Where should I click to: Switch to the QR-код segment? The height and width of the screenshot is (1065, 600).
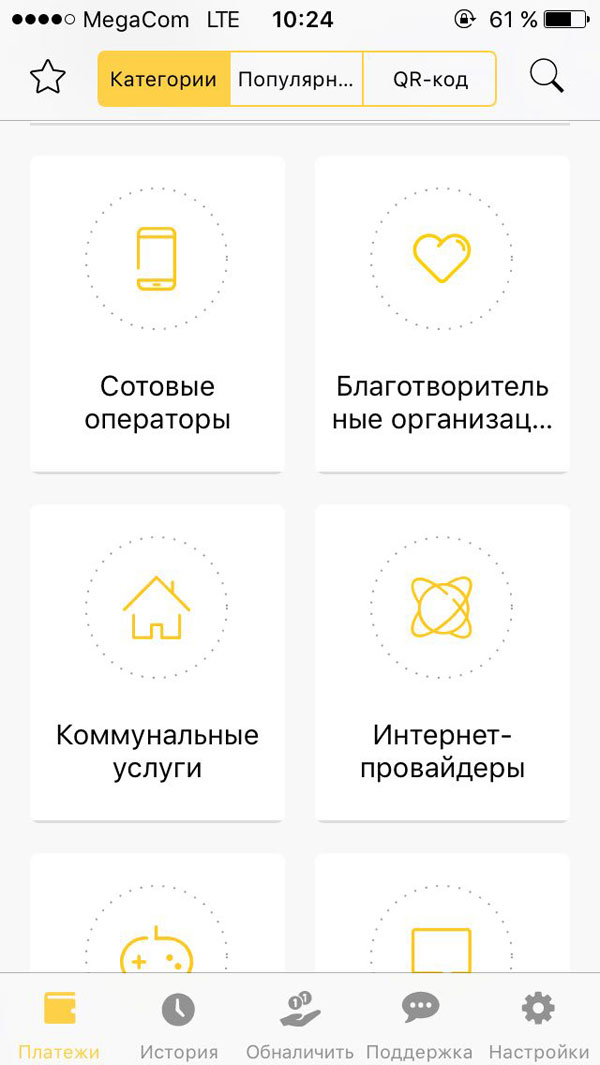(x=430, y=79)
